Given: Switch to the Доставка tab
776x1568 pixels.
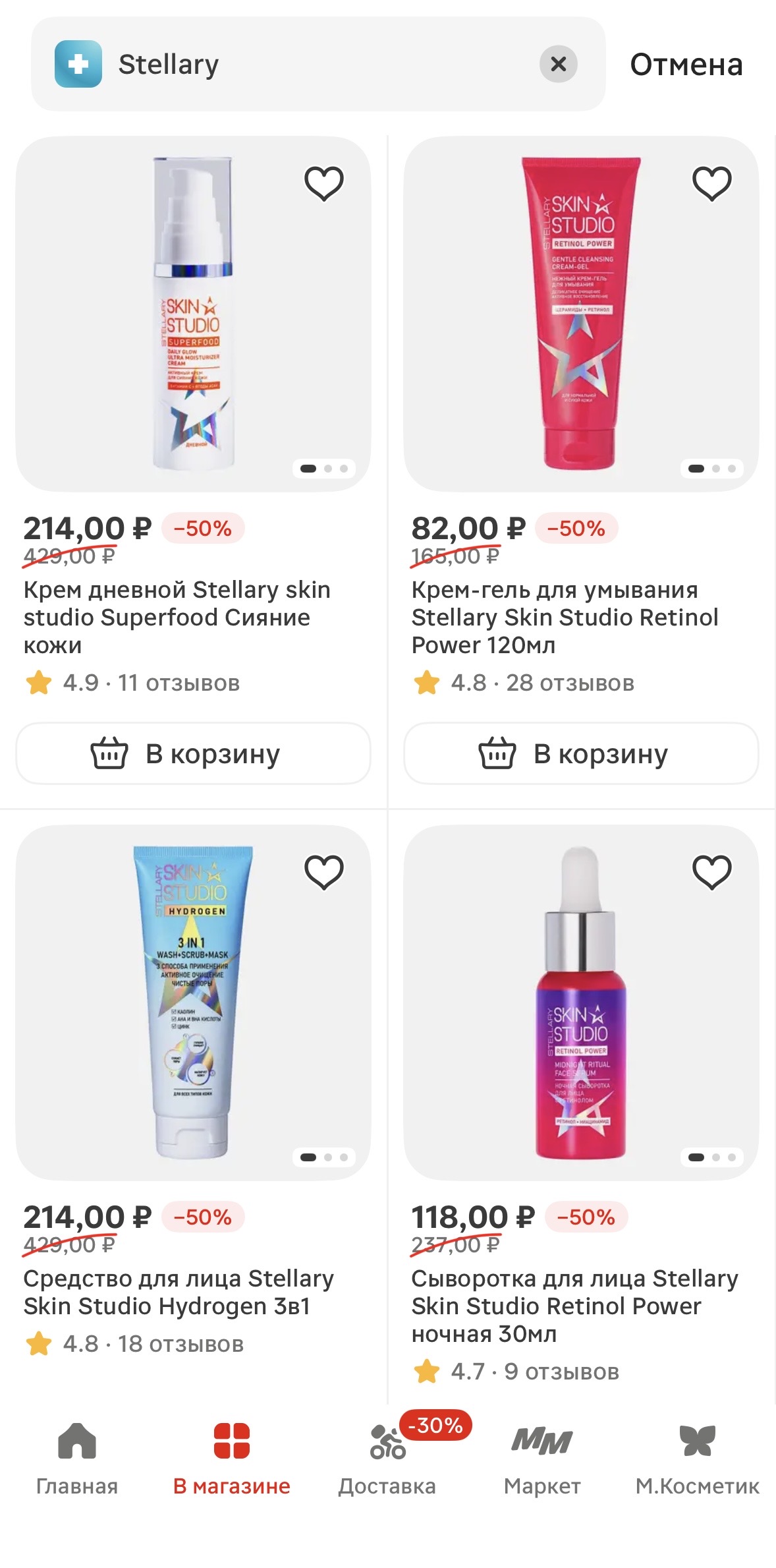Looking at the screenshot, I should [x=387, y=1455].
